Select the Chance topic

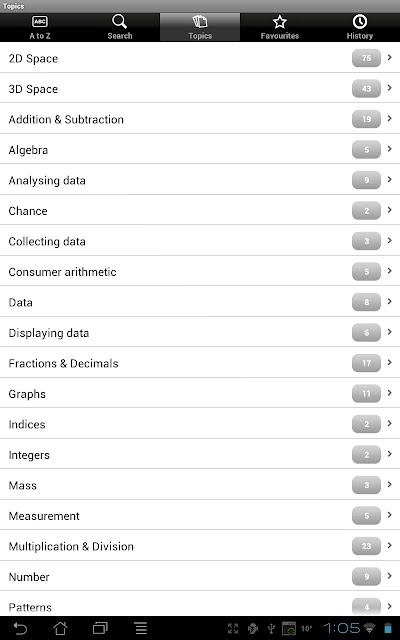(200, 210)
